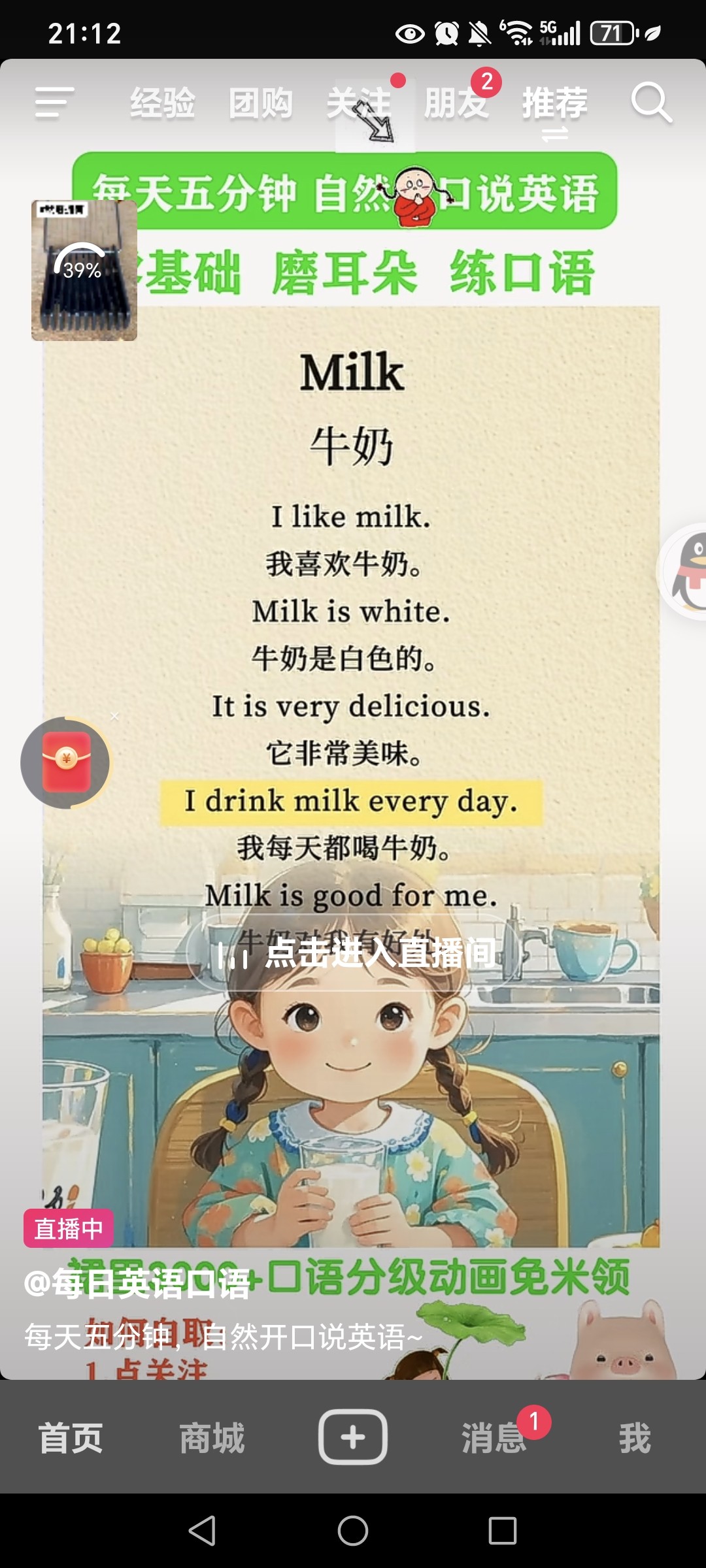
Task: Open the red envelope reward widget
Action: (65, 762)
